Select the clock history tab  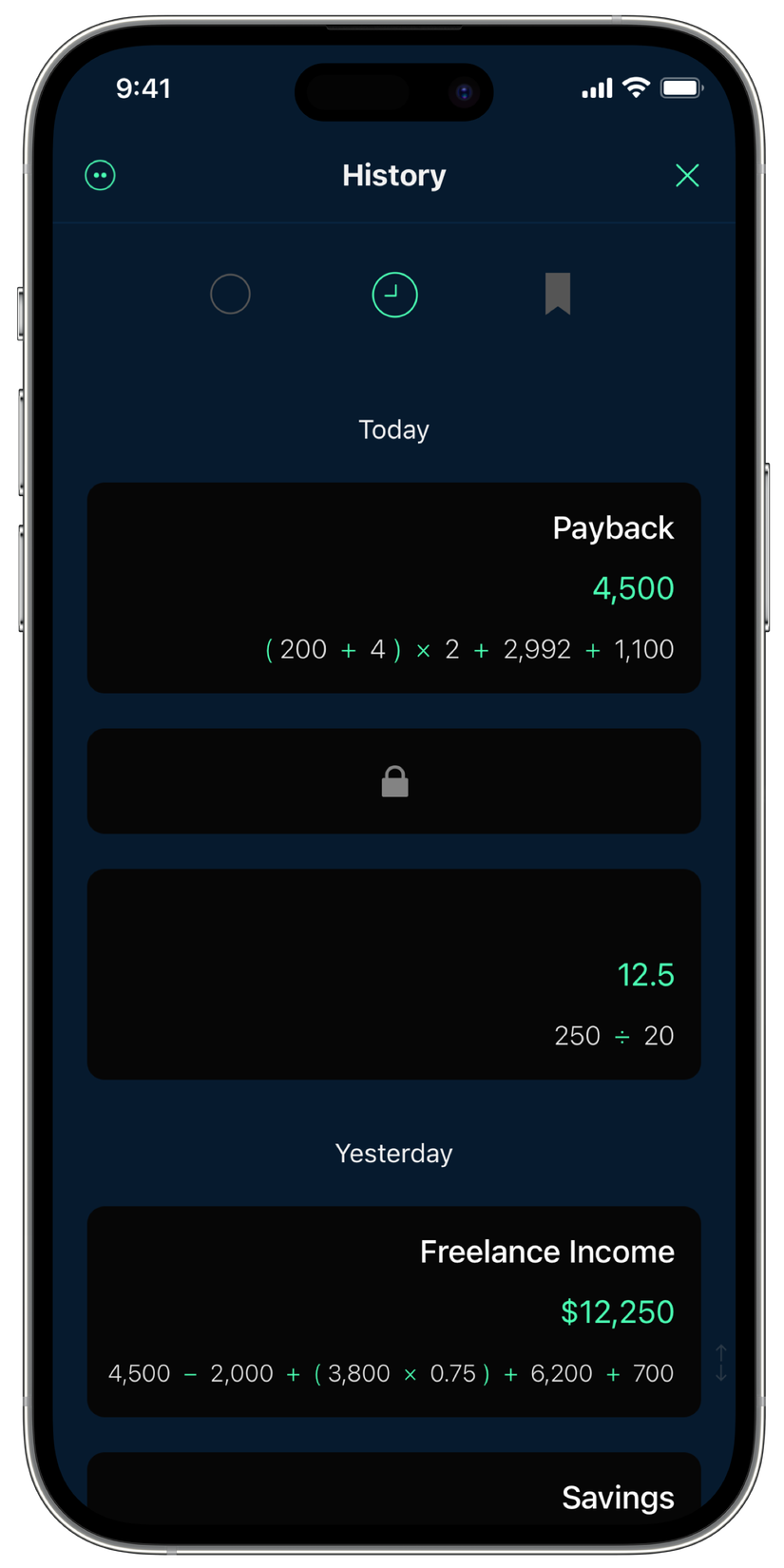tap(394, 295)
